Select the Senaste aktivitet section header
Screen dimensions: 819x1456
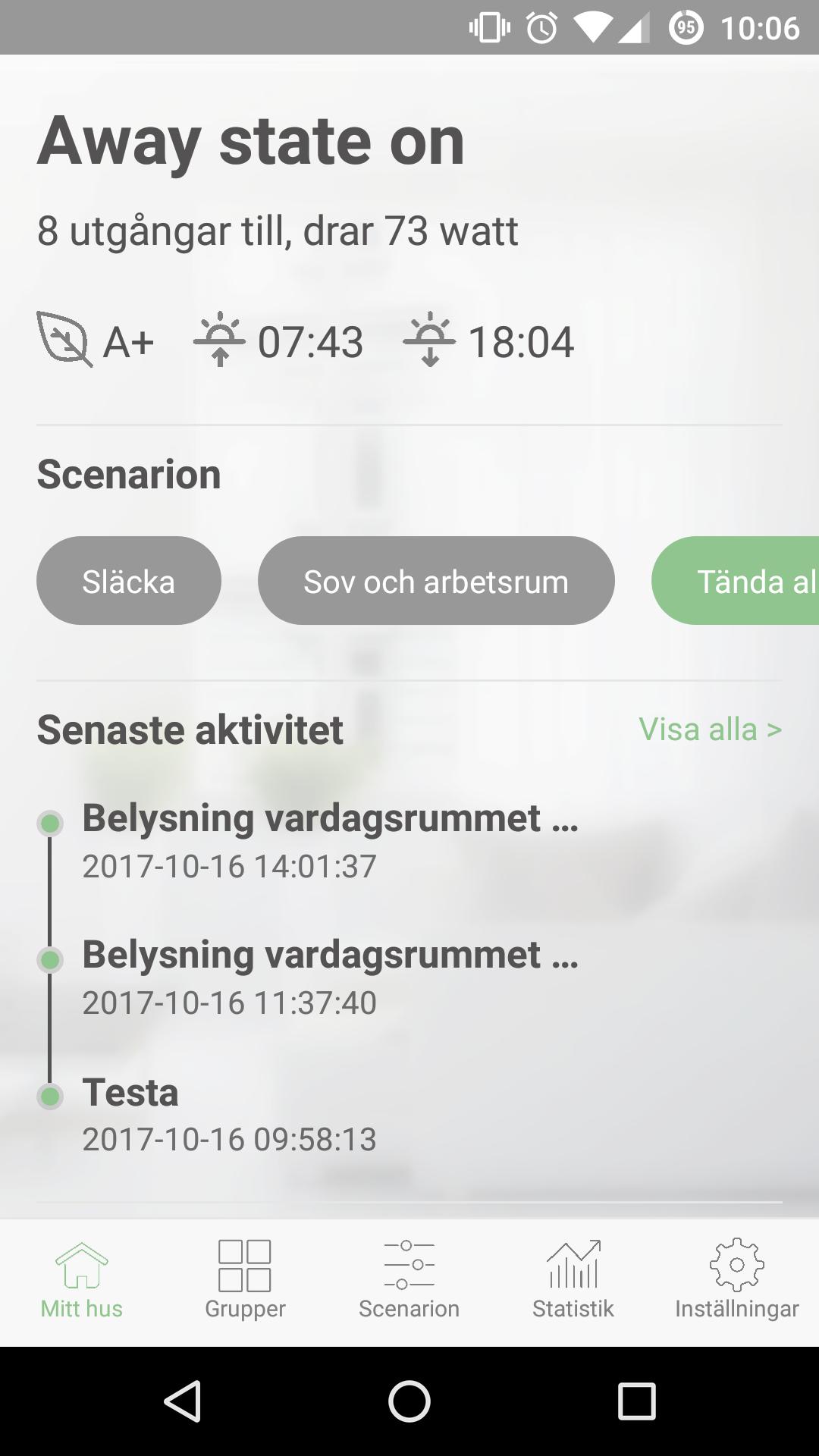[189, 729]
